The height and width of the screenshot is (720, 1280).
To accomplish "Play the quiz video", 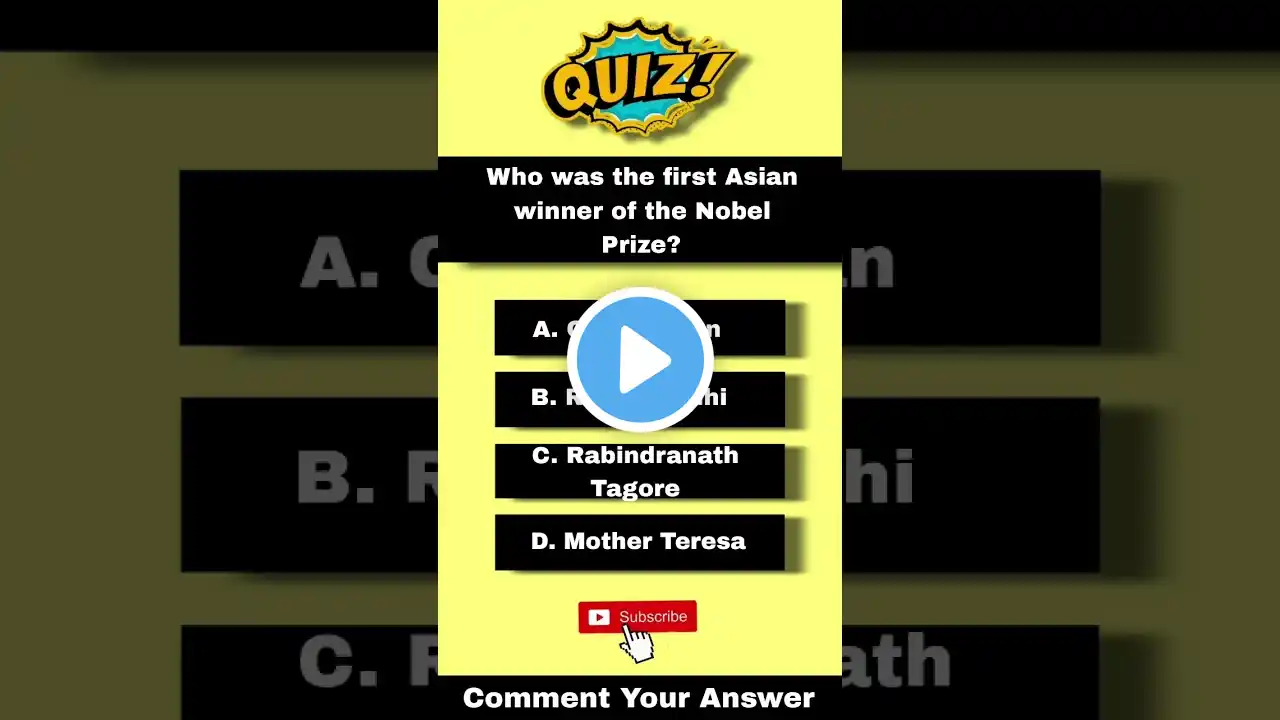I will [x=640, y=360].
